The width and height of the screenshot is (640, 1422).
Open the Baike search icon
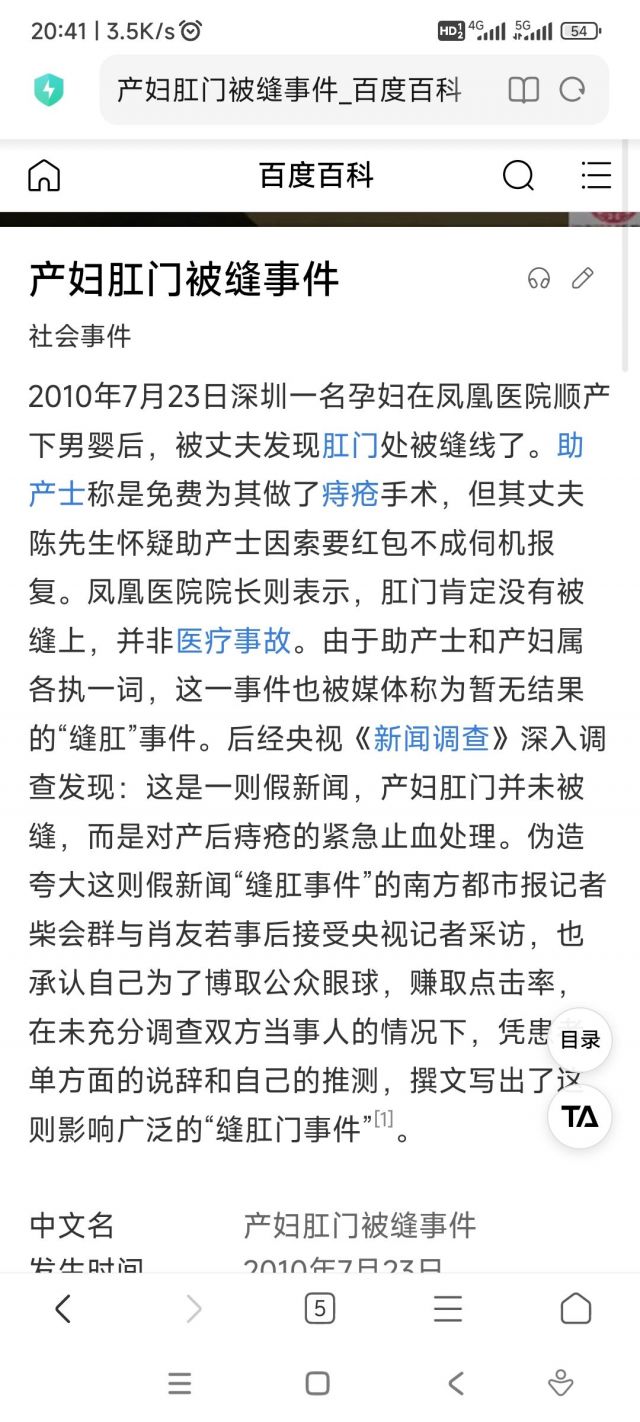[x=518, y=176]
